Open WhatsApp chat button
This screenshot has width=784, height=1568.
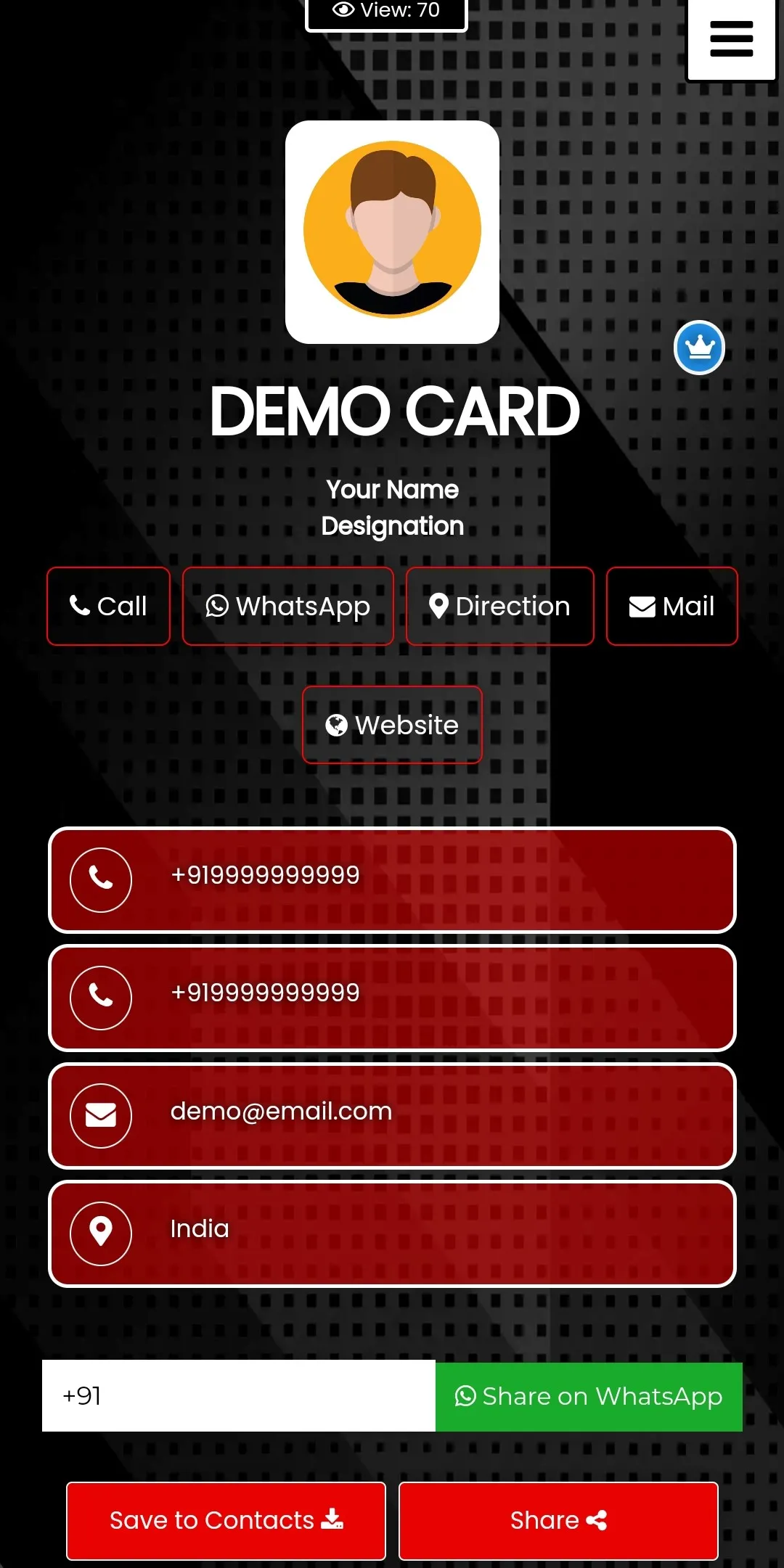(287, 606)
